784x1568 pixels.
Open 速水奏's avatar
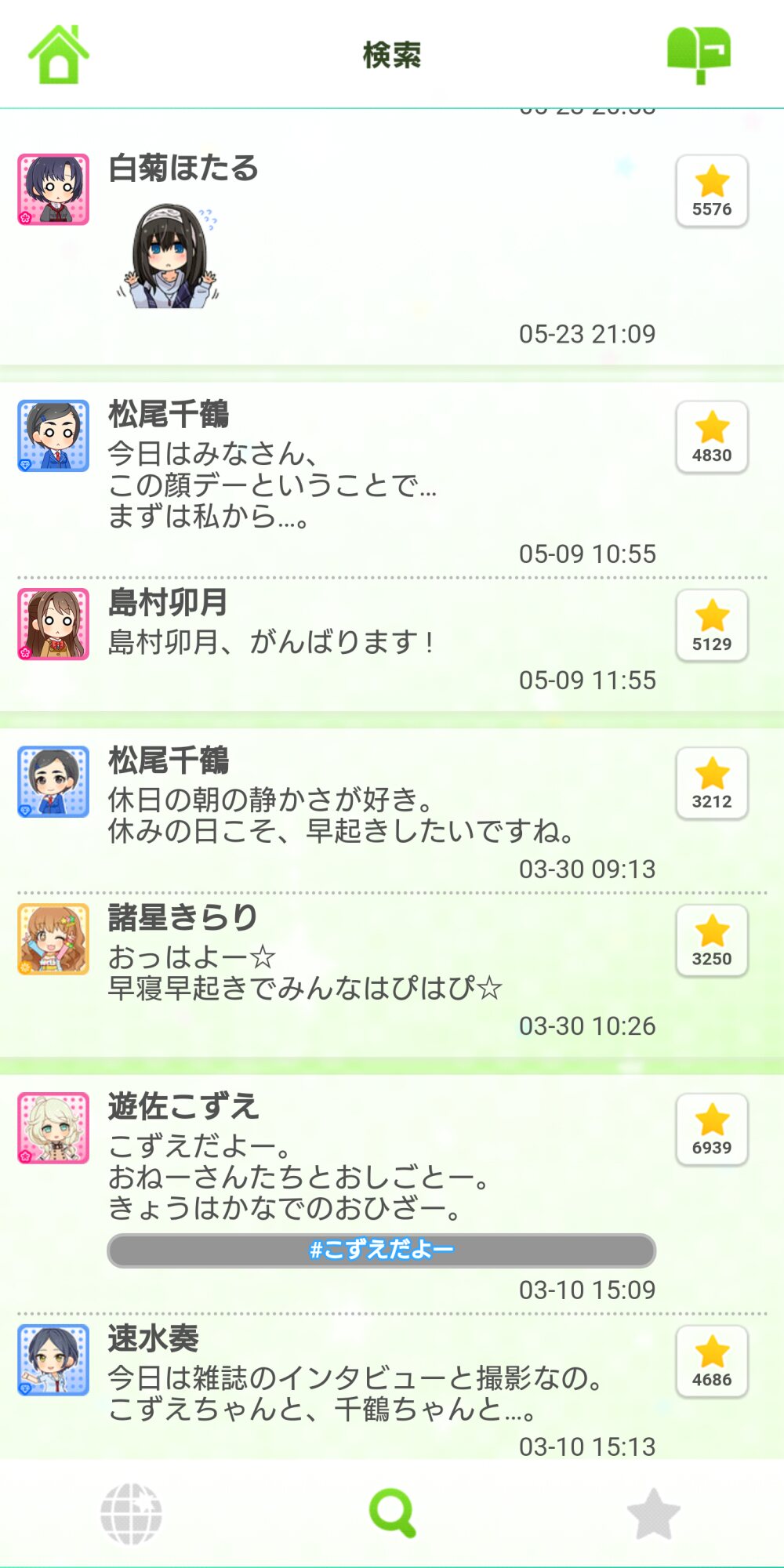[53, 1360]
